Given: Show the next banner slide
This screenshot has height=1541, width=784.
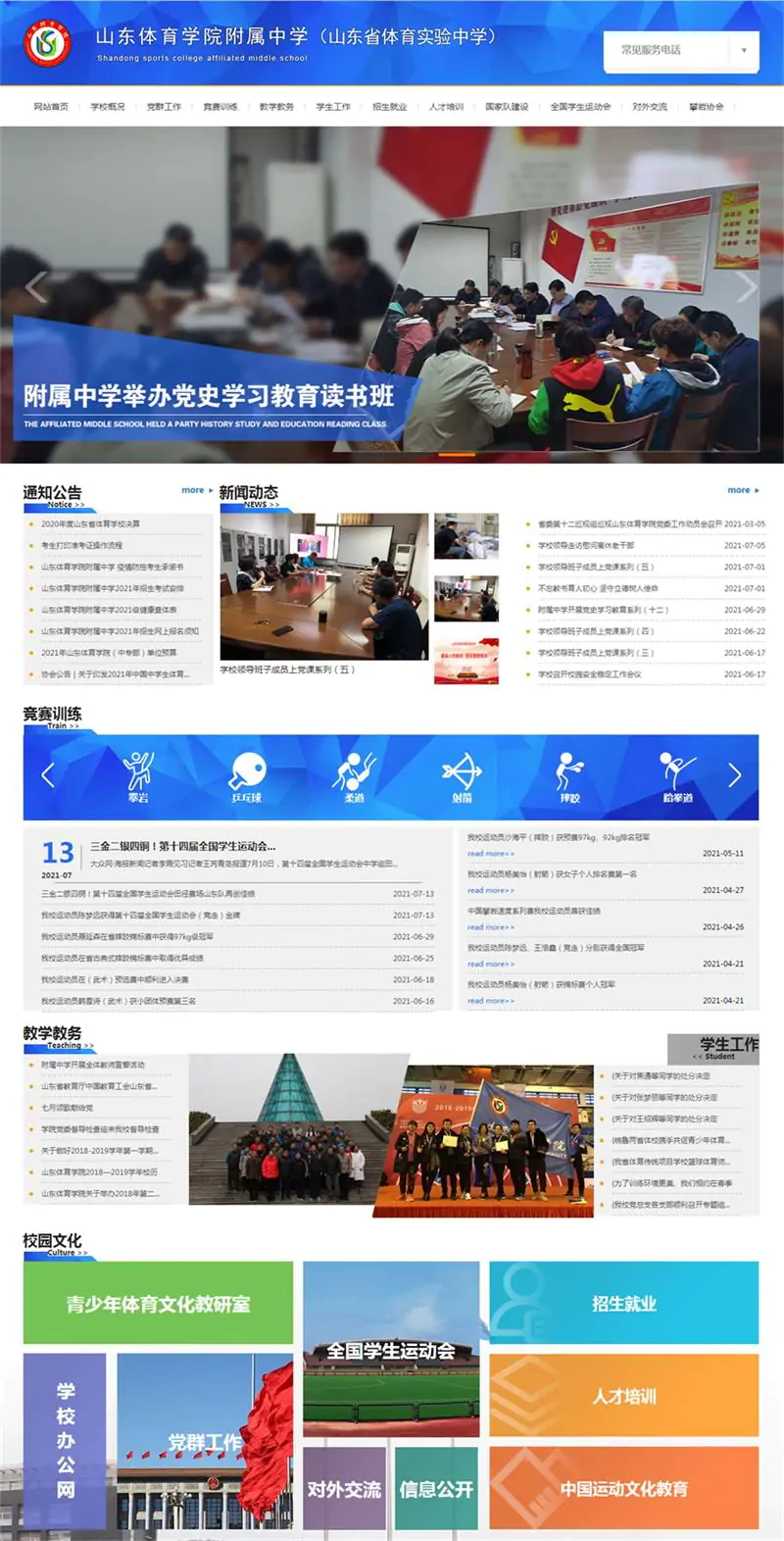Looking at the screenshot, I should coord(747,286).
